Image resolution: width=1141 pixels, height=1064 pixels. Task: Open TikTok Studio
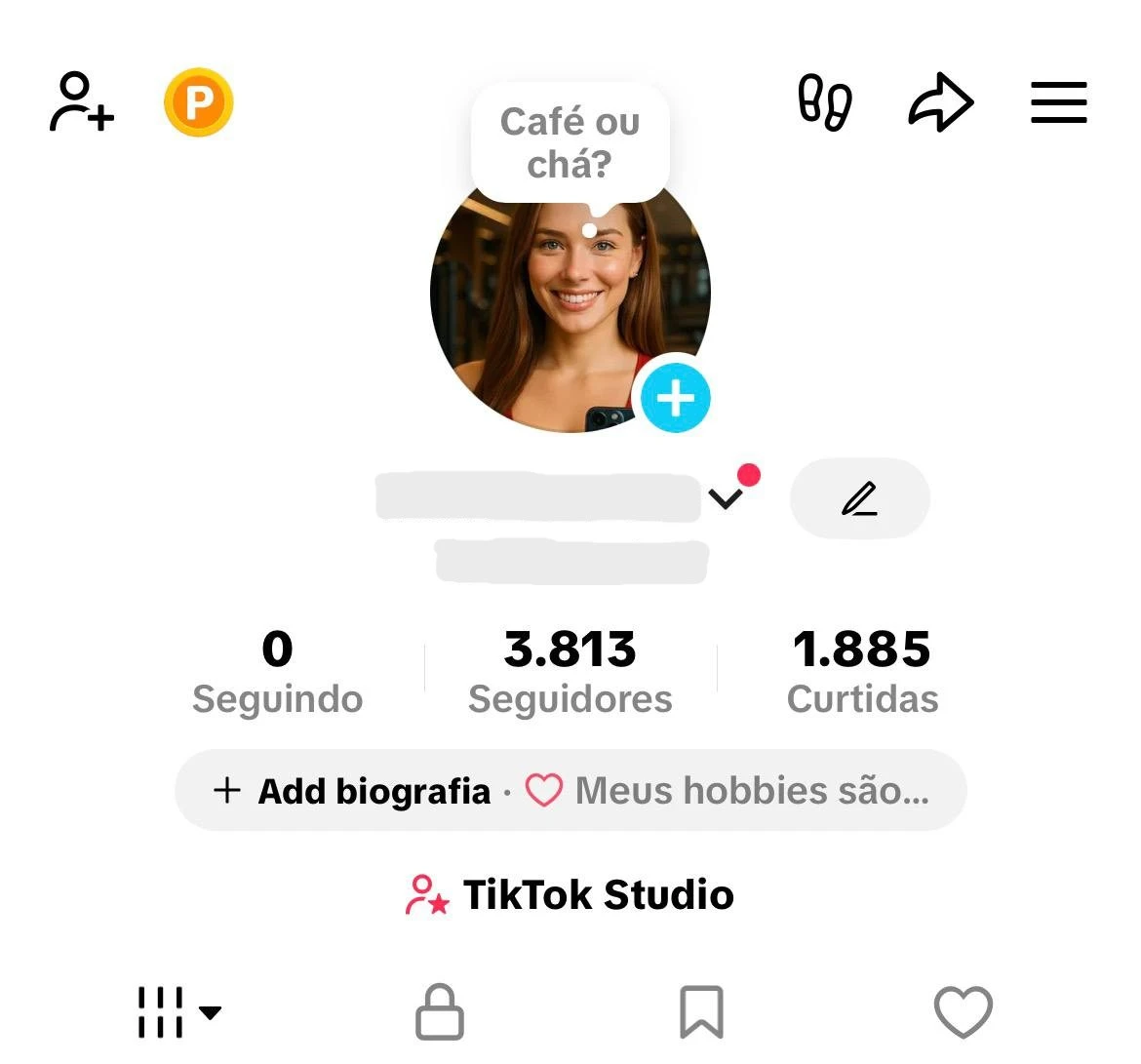[570, 894]
